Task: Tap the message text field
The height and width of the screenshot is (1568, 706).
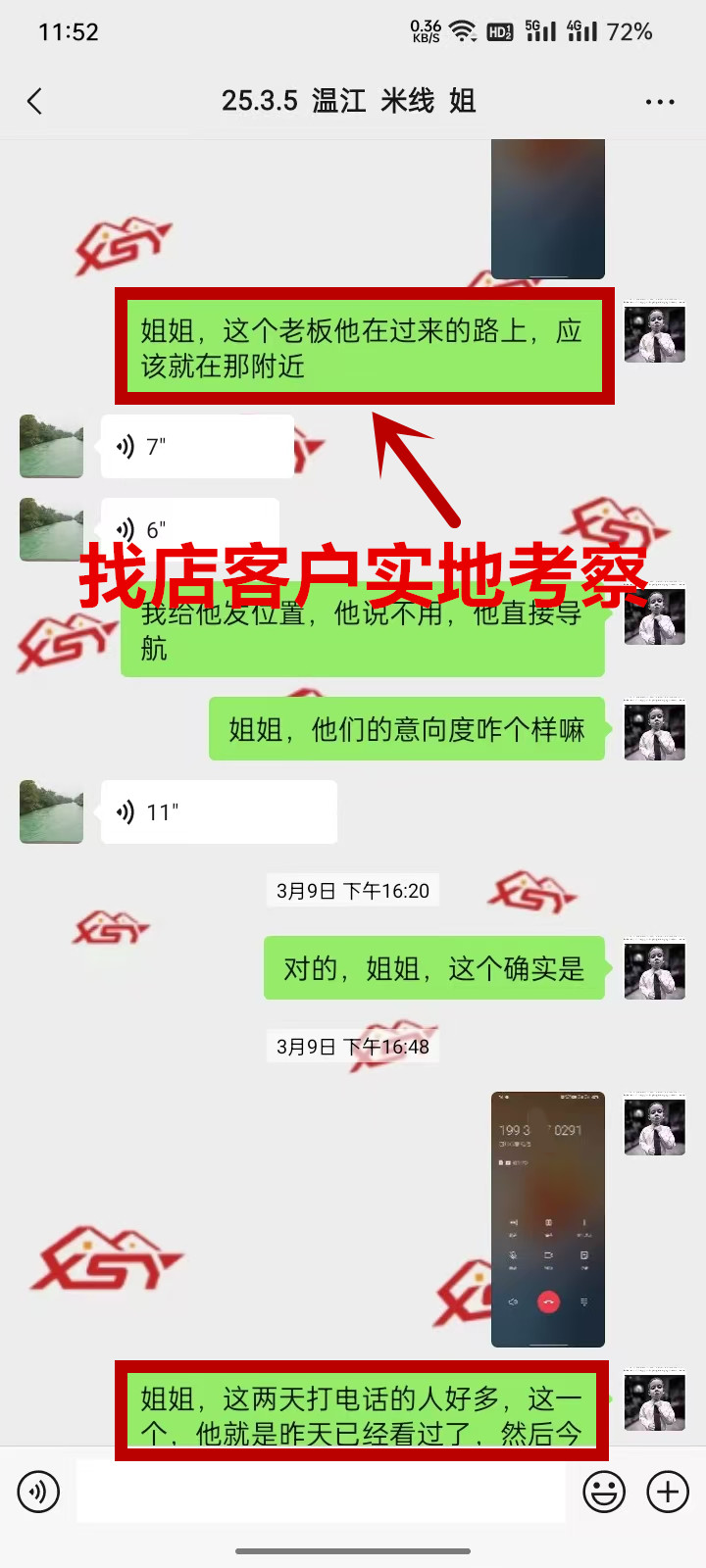Action: [x=322, y=1492]
